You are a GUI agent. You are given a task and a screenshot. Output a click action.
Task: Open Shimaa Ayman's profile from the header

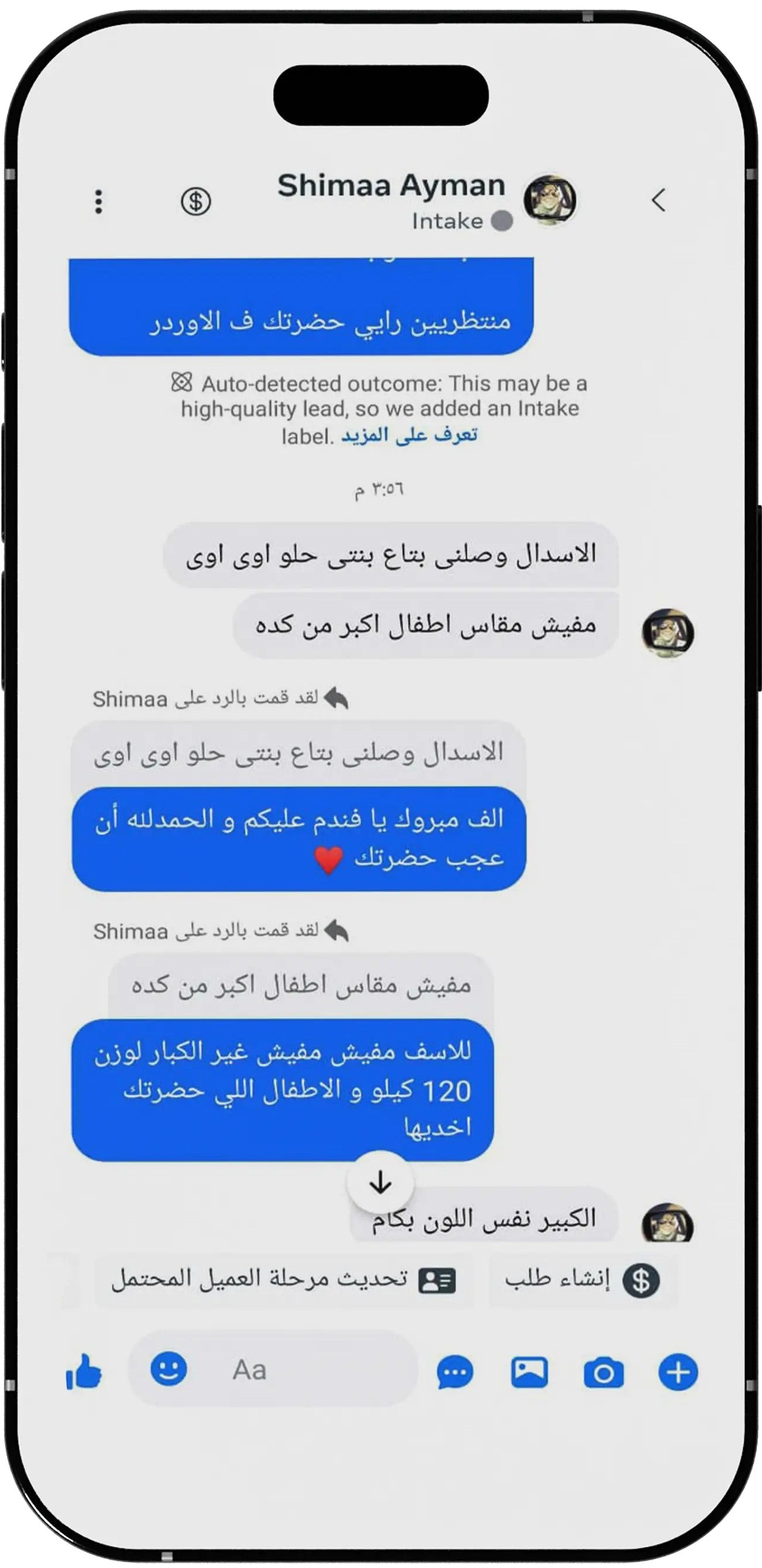pyautogui.click(x=393, y=186)
